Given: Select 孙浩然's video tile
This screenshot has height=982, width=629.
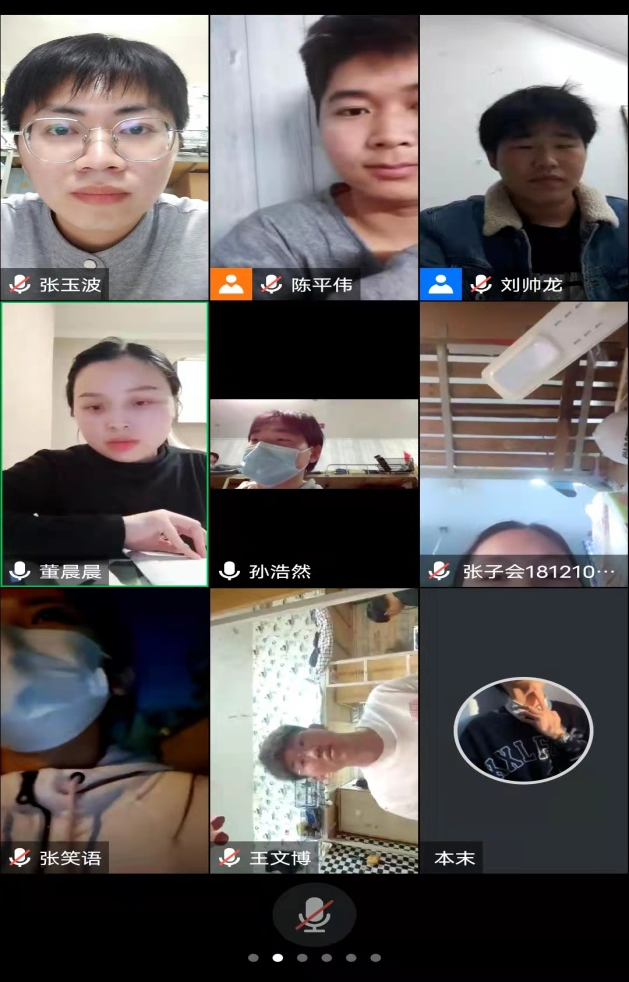Looking at the screenshot, I should pyautogui.click(x=314, y=444).
